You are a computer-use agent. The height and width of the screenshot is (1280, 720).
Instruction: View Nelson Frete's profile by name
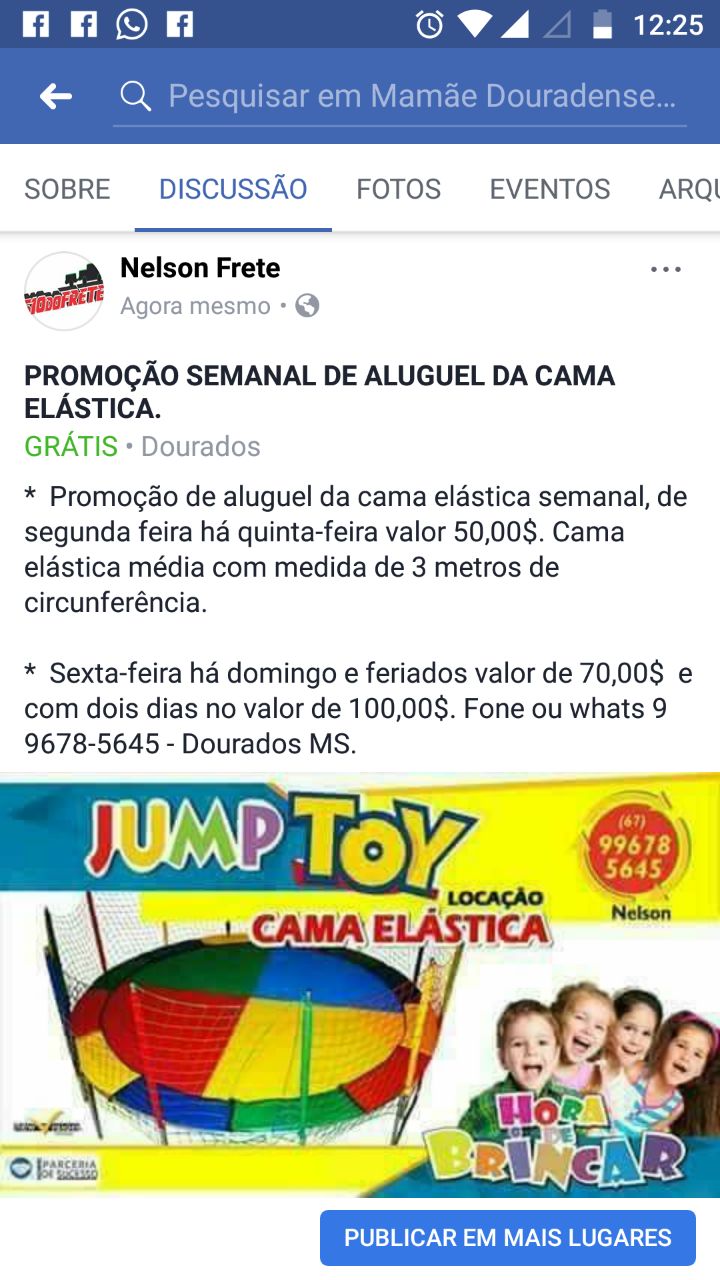tap(200, 268)
